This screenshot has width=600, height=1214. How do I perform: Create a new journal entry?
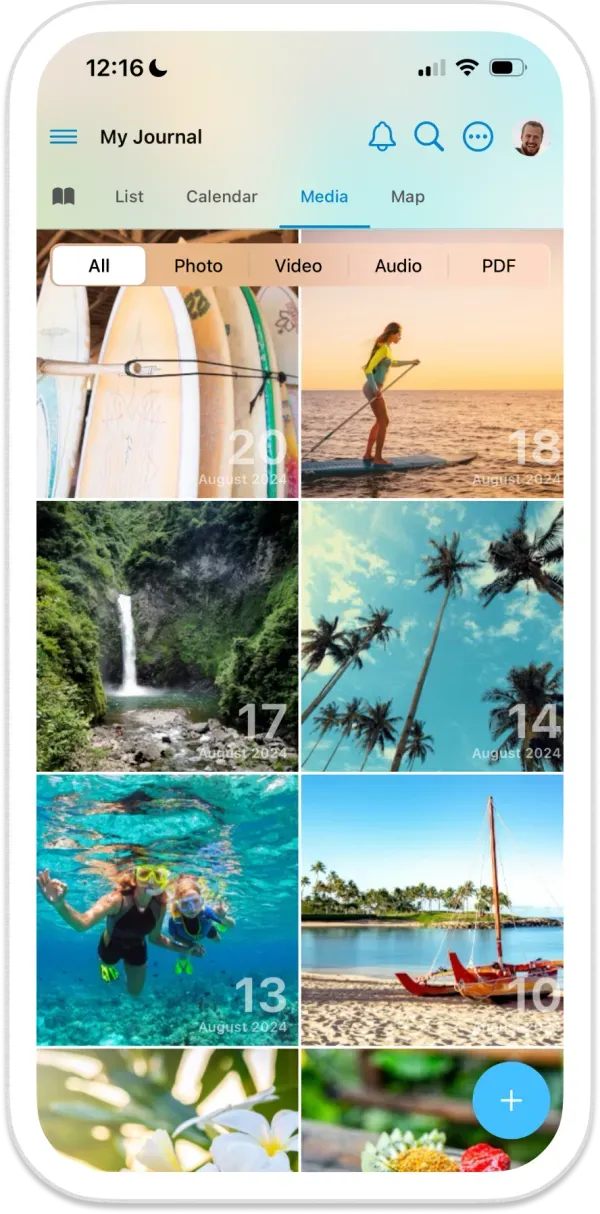pos(511,1101)
